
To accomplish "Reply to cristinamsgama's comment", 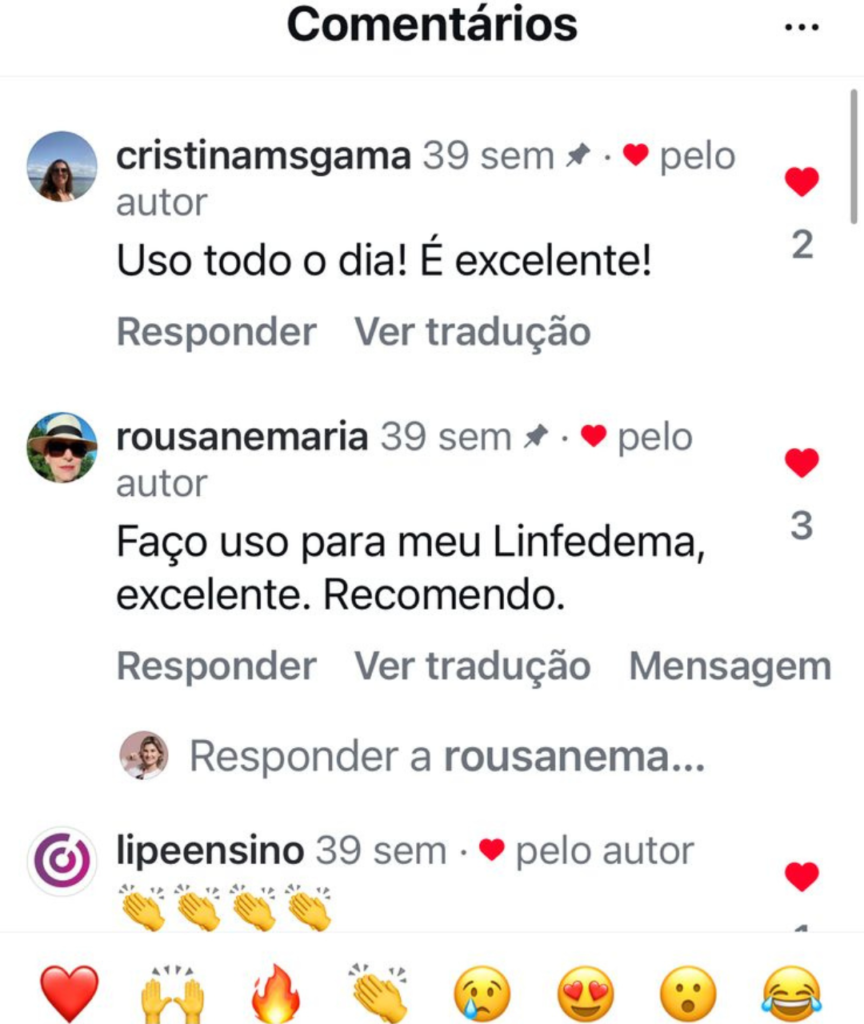I will (216, 332).
